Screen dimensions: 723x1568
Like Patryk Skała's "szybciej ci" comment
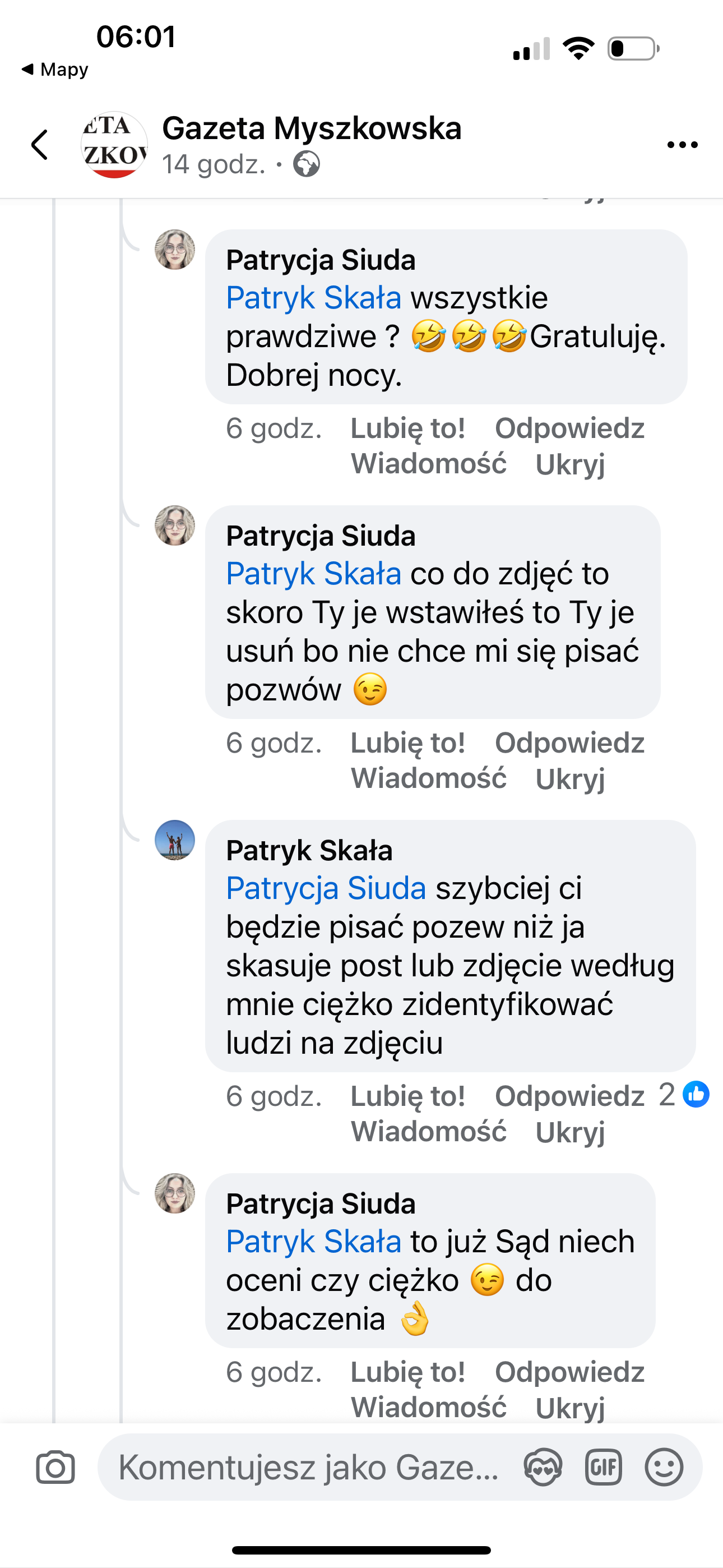tap(408, 1096)
